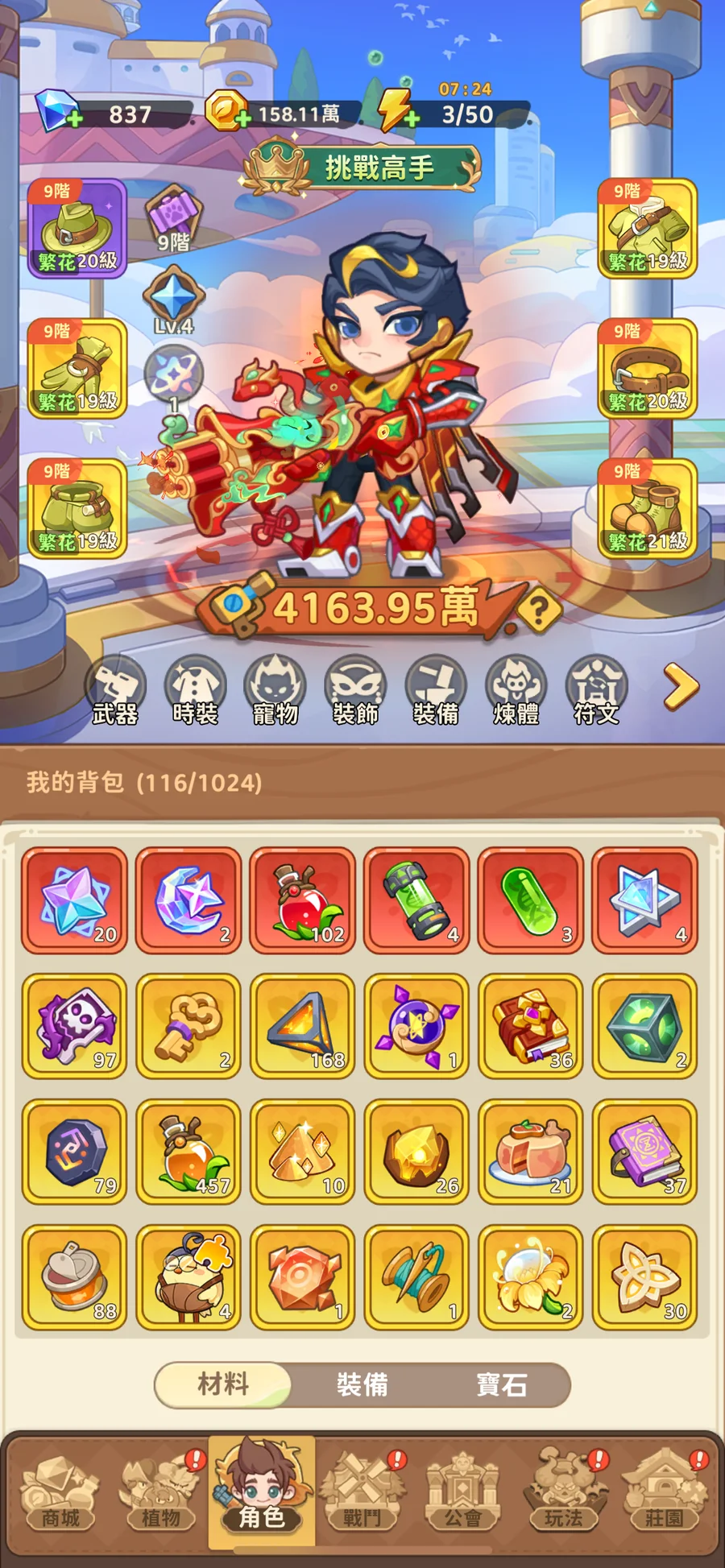
Task: Show more options with the yellow arrow
Action: tap(681, 687)
